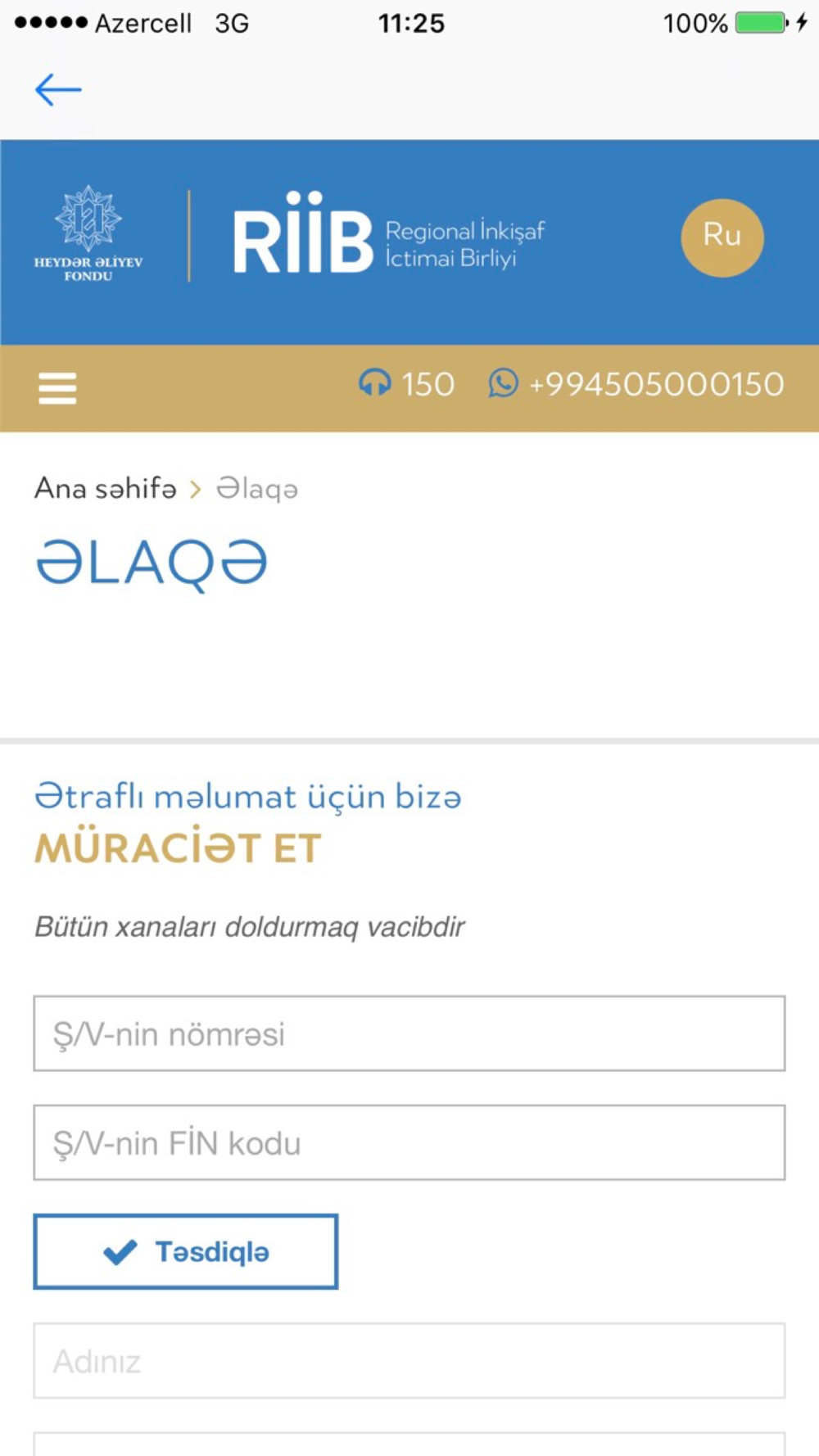This screenshot has width=819, height=1456.
Task: Focus the Ş/V-nin FİN kodu field
Action: click(x=409, y=1142)
